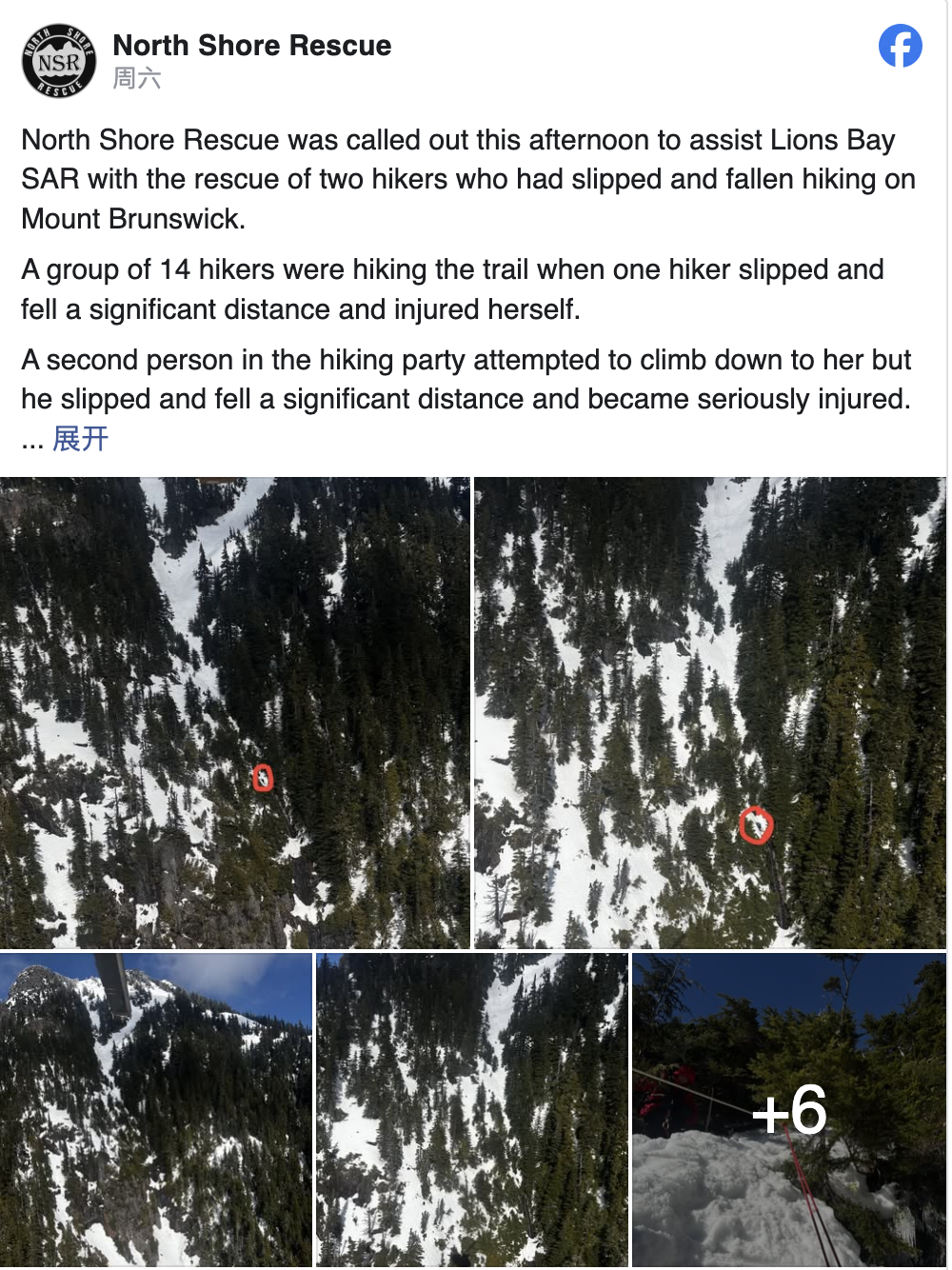Tap the North Shore Rescue page name
952x1270 pixels.
click(251, 45)
